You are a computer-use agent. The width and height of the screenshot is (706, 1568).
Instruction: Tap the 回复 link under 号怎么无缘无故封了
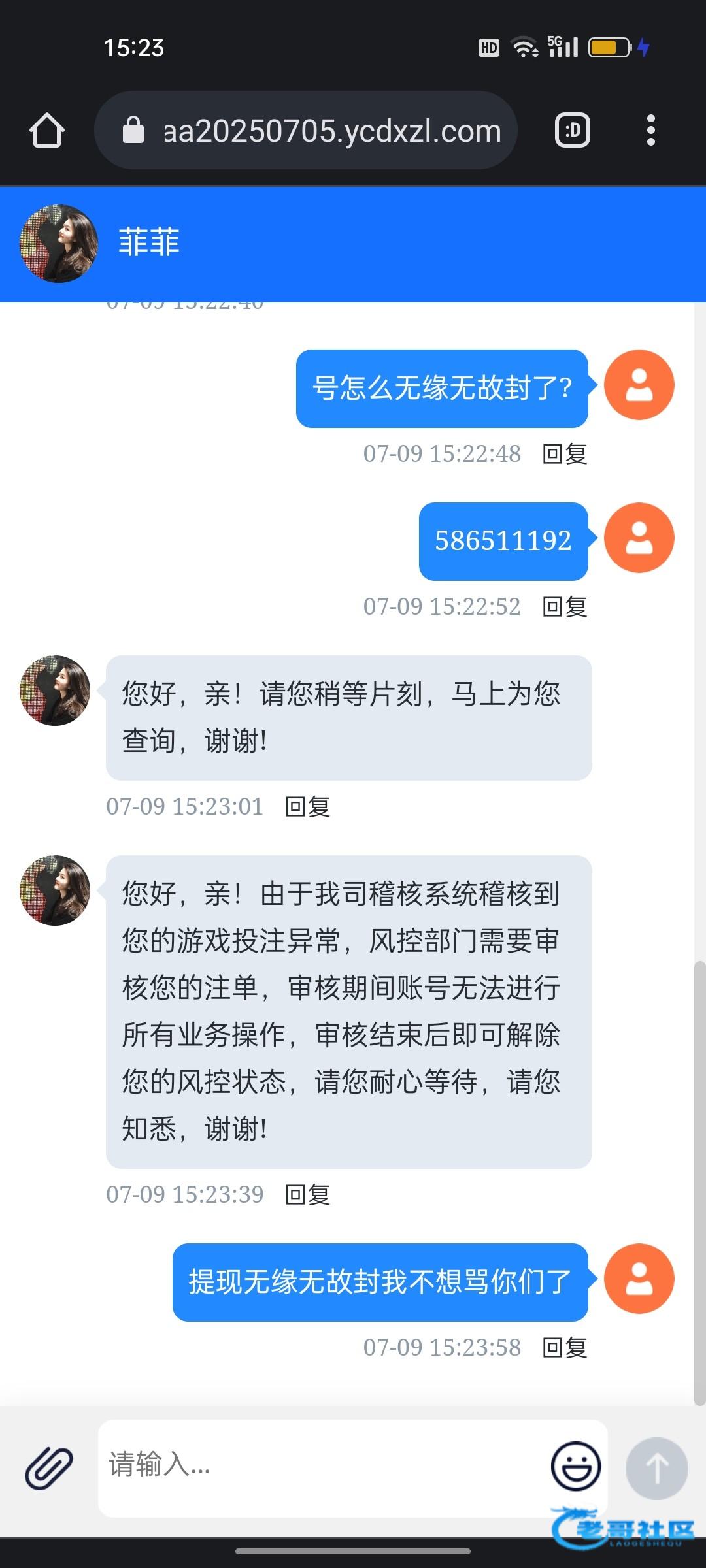tap(565, 454)
